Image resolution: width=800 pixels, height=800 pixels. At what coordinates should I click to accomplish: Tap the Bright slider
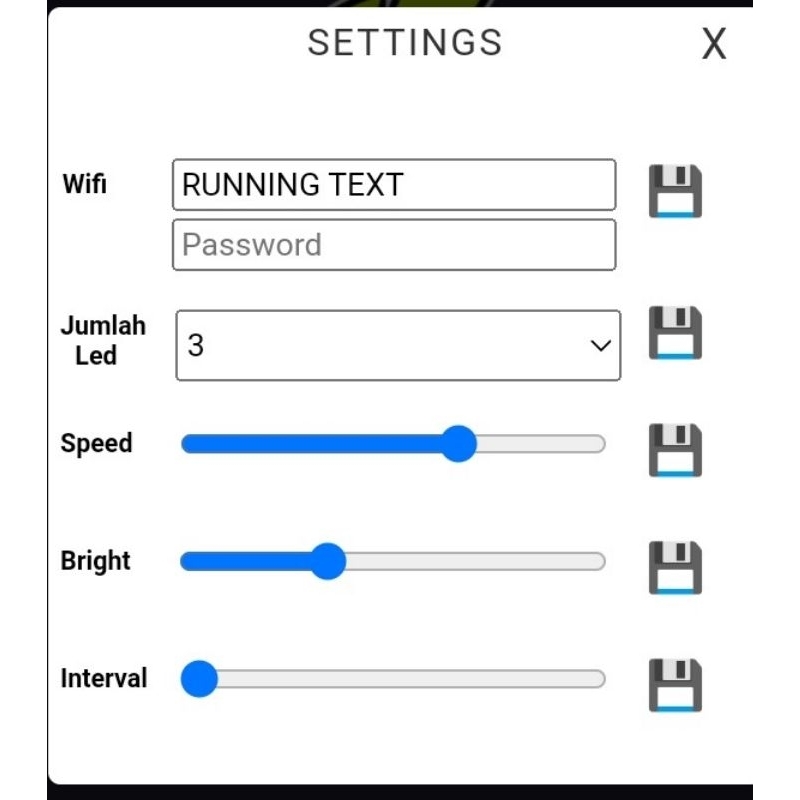[327, 562]
